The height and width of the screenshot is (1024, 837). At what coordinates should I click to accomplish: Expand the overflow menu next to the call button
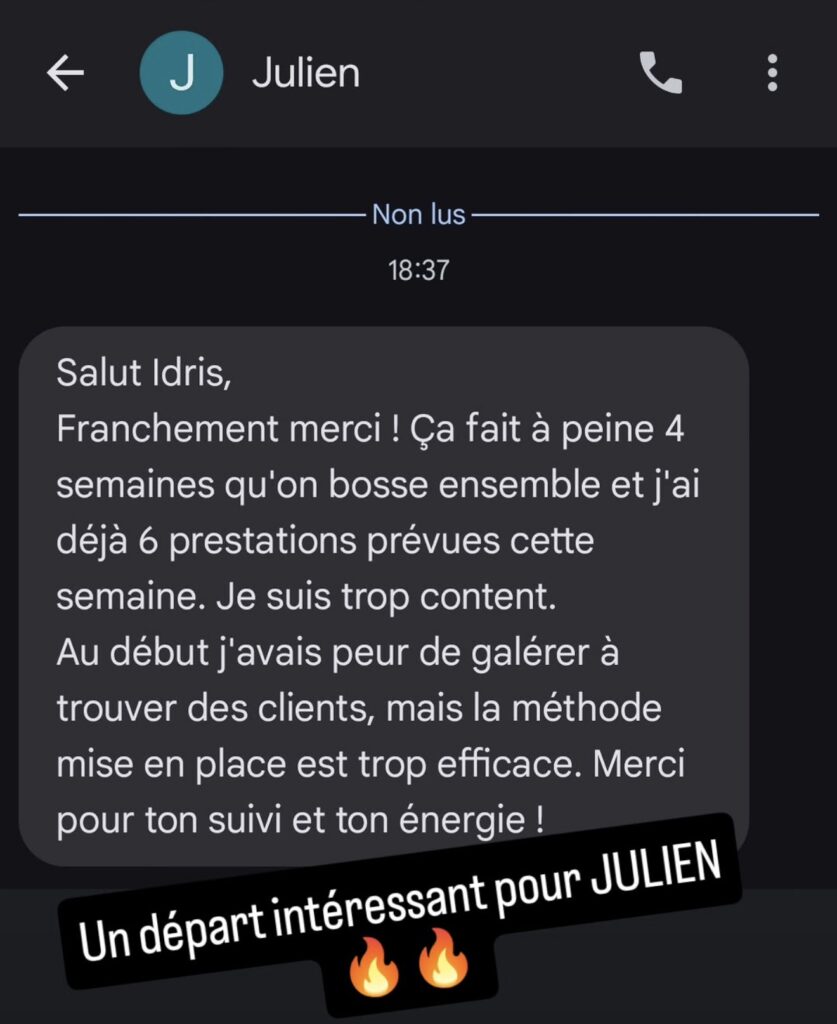click(770, 72)
